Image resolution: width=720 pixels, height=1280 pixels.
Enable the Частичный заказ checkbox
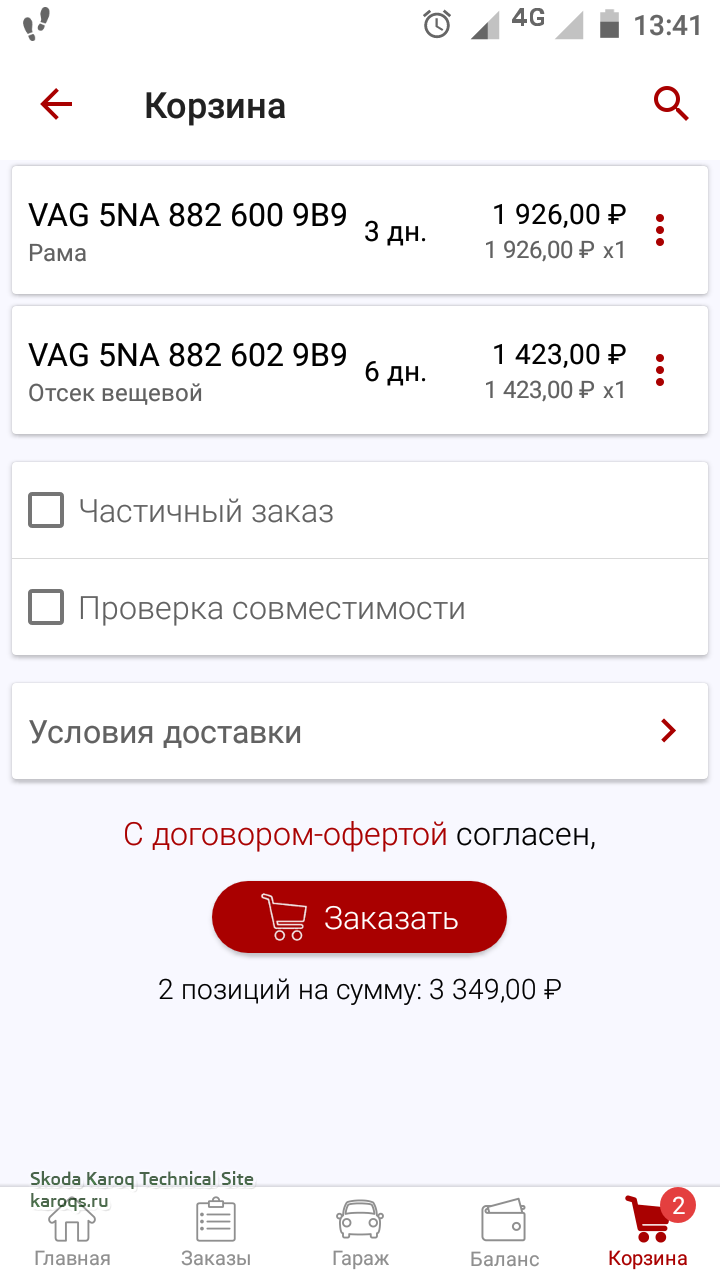coord(46,511)
